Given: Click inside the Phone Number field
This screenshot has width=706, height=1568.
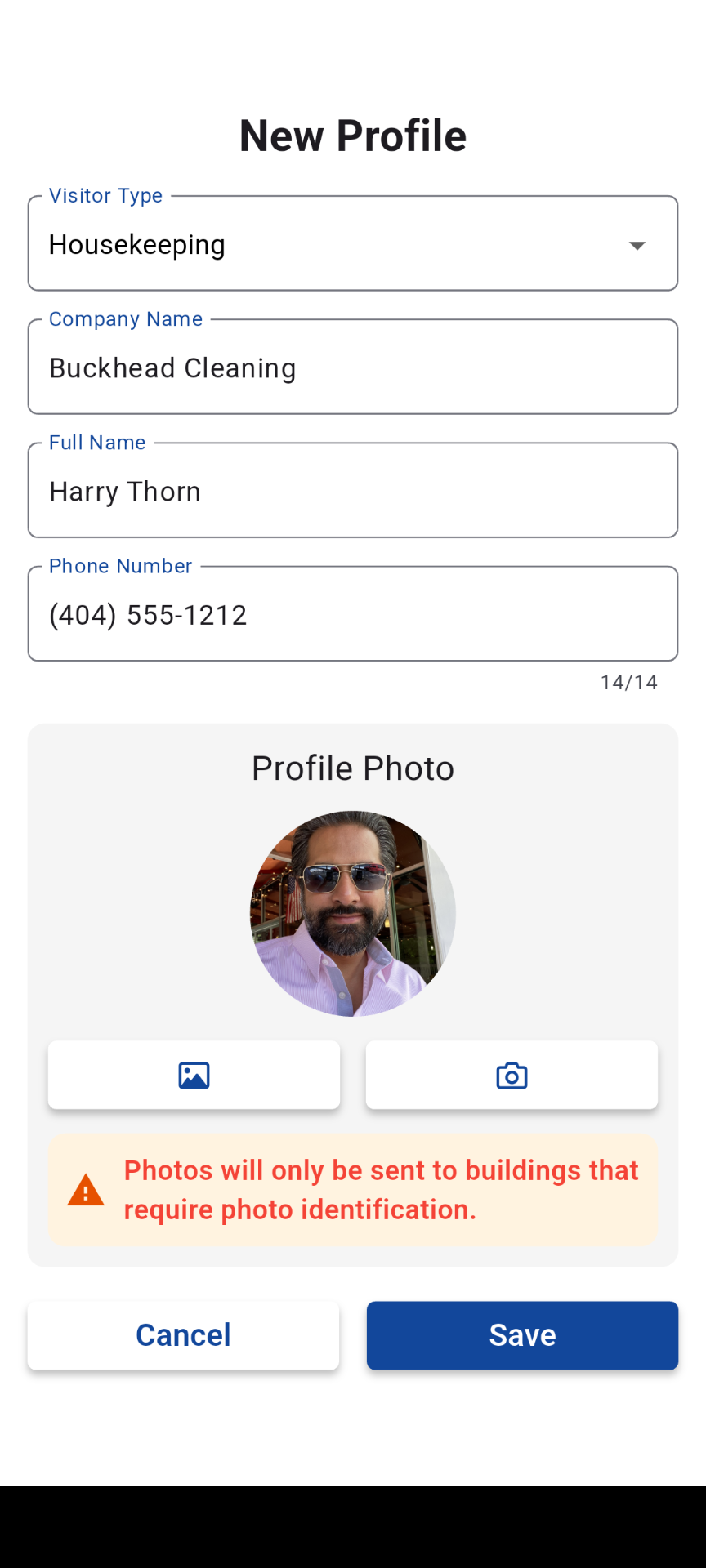Looking at the screenshot, I should tap(353, 614).
